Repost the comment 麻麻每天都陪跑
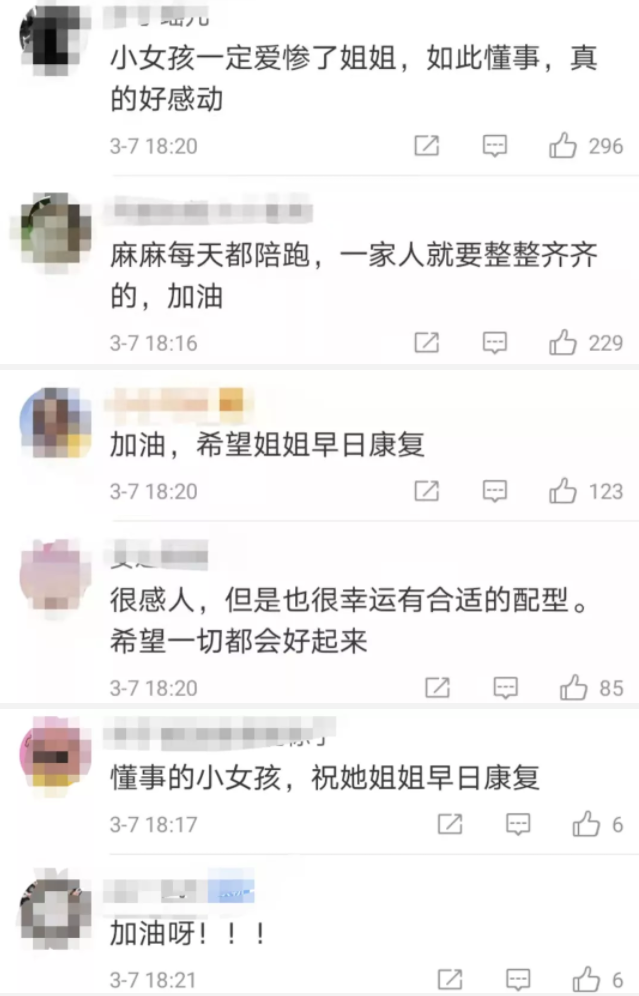639x996 pixels. [x=426, y=343]
